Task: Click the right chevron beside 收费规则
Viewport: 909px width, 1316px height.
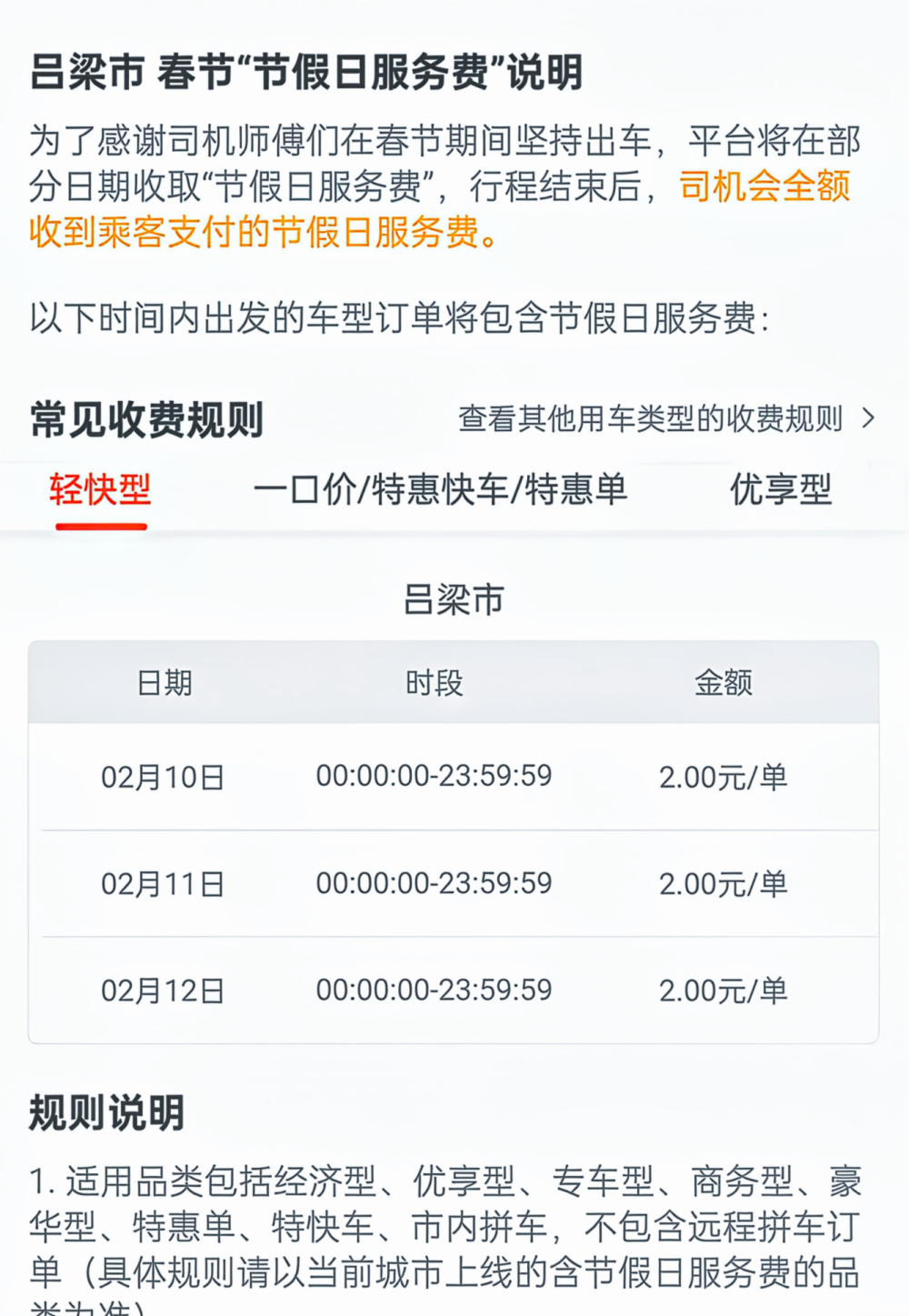Action: point(866,418)
